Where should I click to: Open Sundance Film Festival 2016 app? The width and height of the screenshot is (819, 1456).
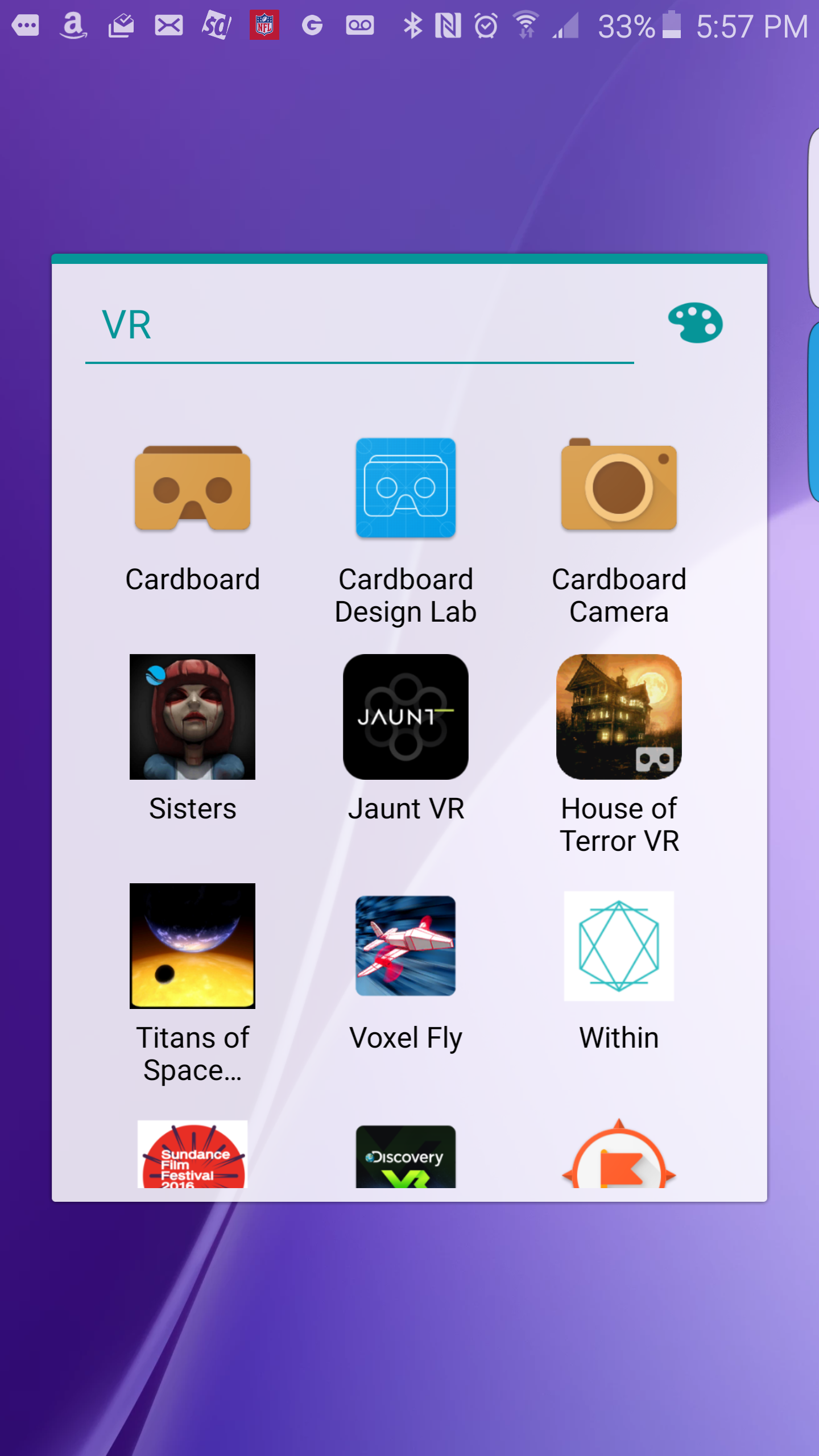(x=193, y=1155)
